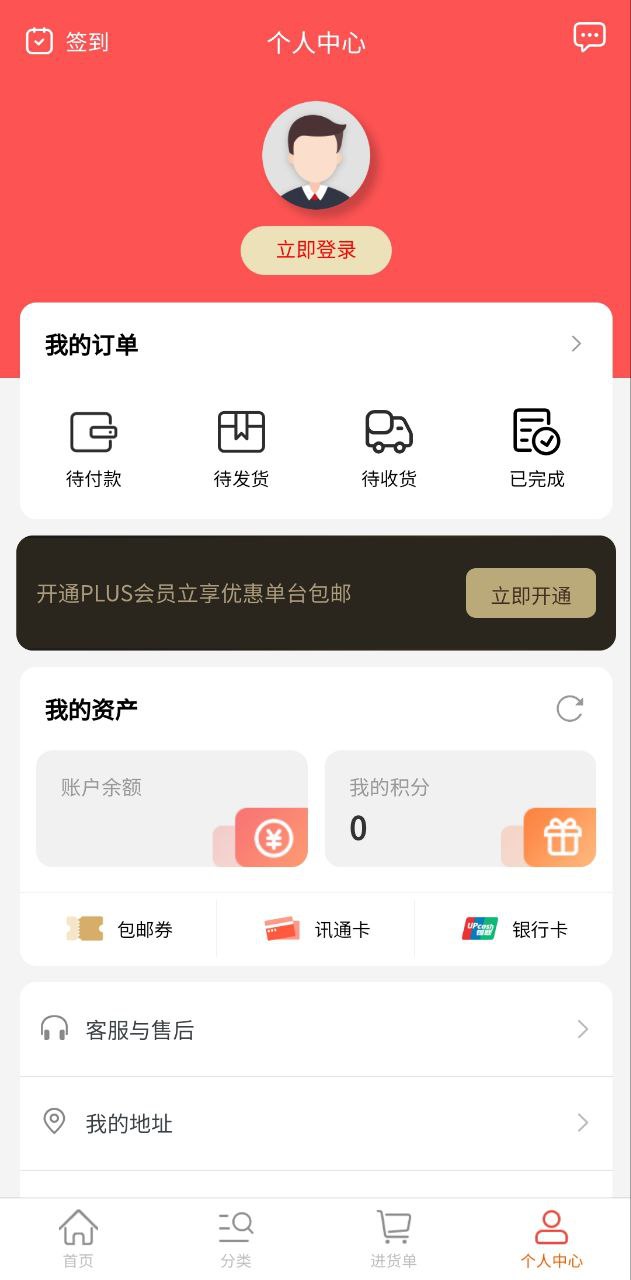View 已完成 completed orders

coord(537,448)
